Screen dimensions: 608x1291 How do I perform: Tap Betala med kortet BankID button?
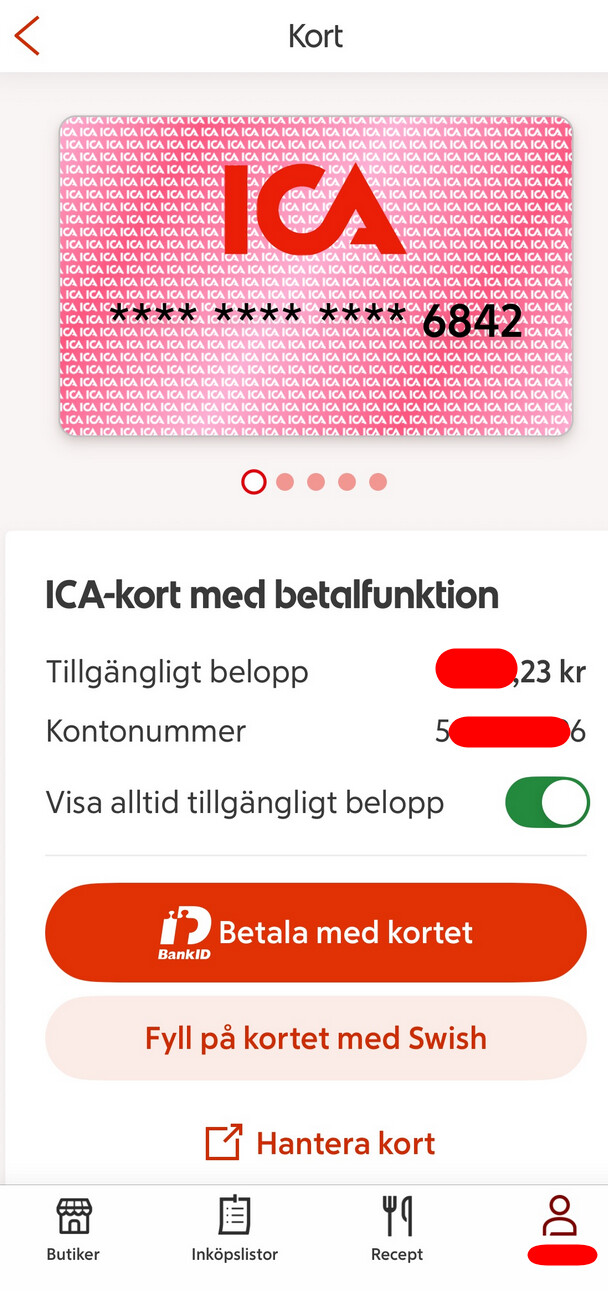[x=315, y=933]
